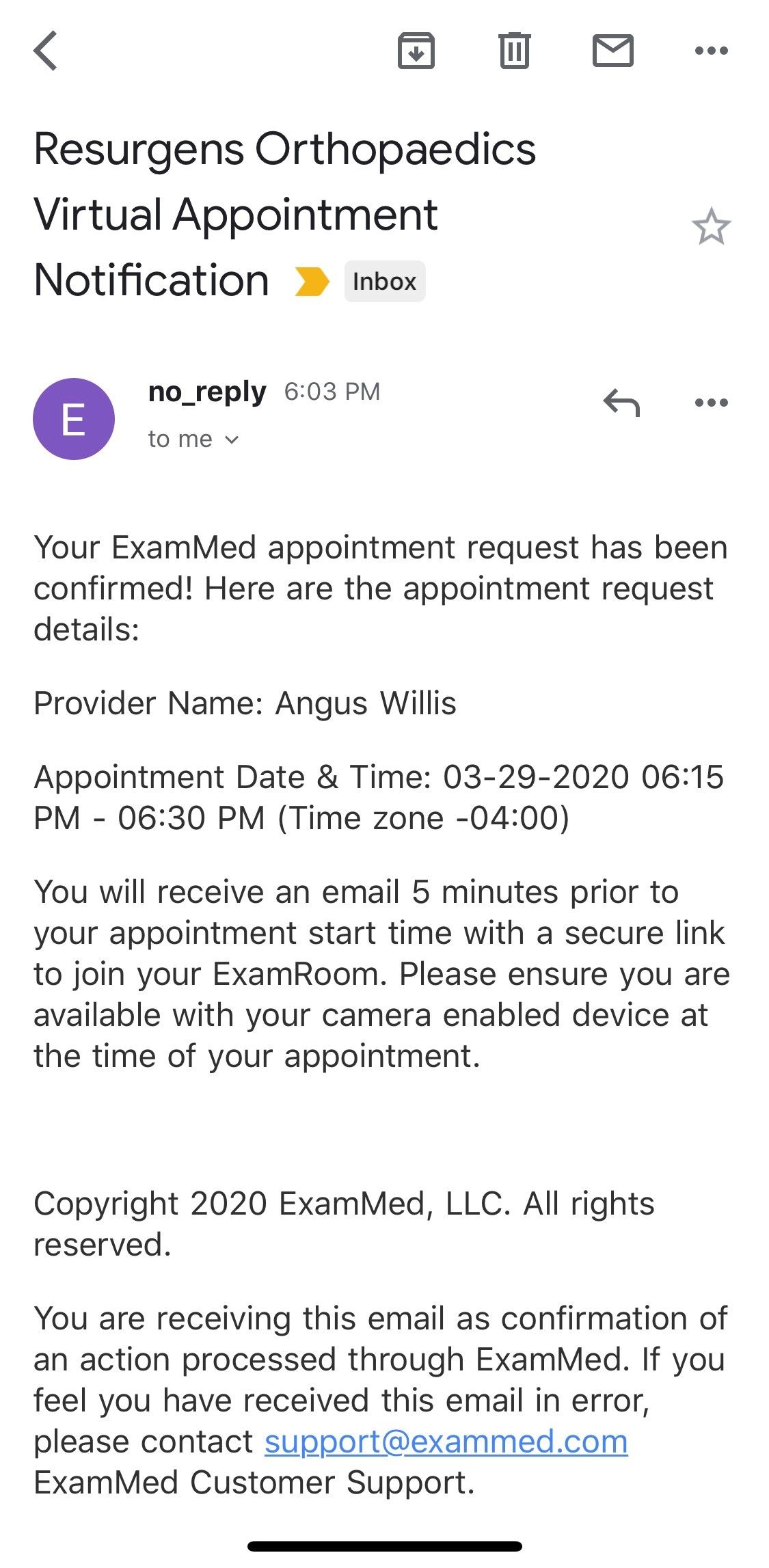
Task: Archive this email
Action: [x=416, y=51]
